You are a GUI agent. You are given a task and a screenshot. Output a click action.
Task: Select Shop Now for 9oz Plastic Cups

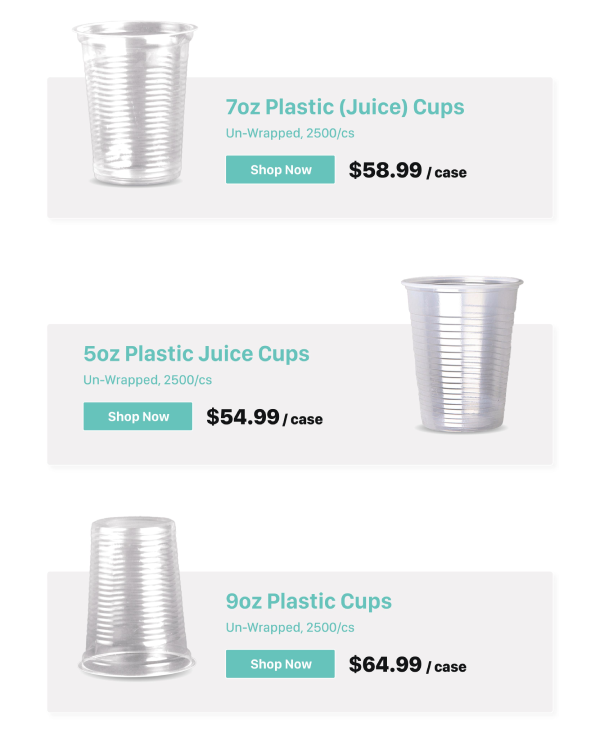(280, 664)
